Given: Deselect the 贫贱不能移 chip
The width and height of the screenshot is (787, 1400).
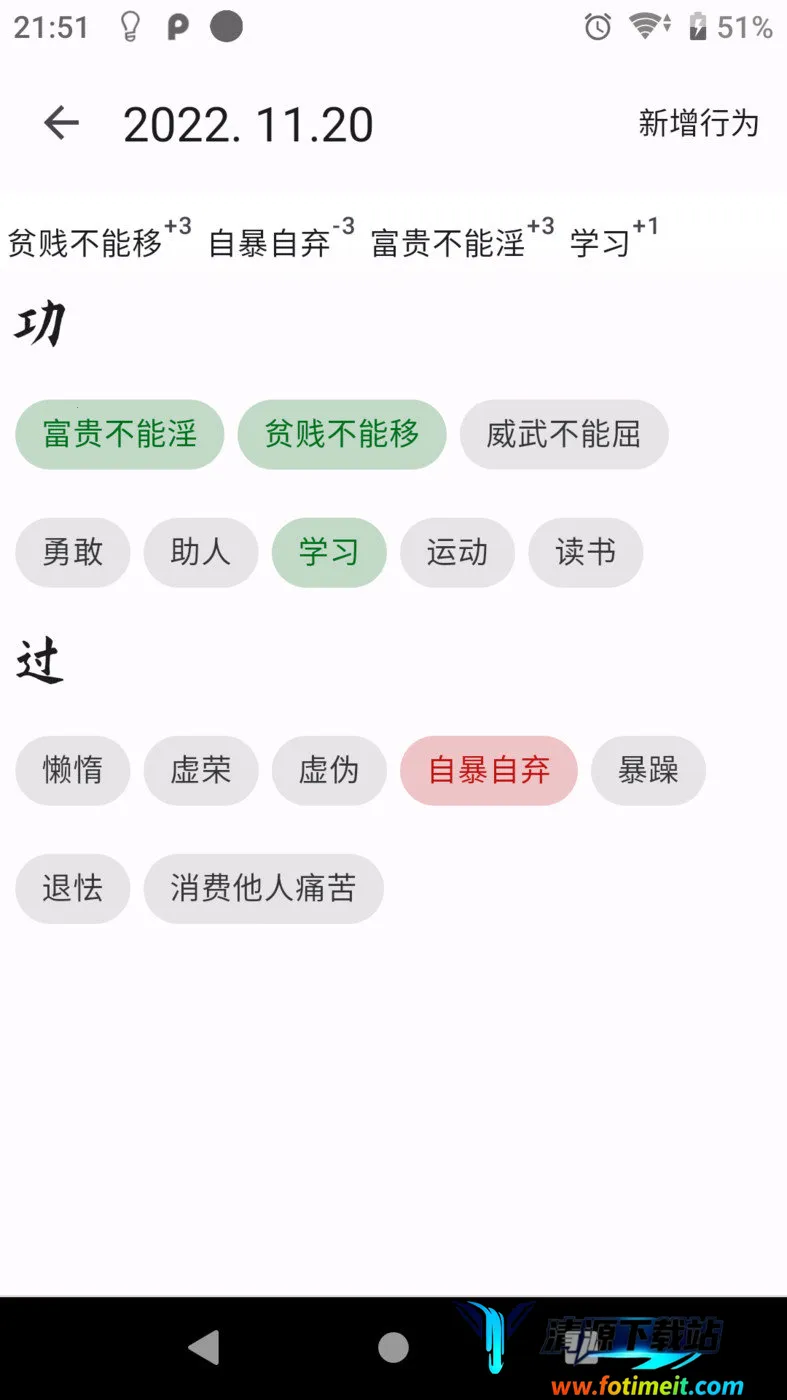Looking at the screenshot, I should tap(341, 434).
